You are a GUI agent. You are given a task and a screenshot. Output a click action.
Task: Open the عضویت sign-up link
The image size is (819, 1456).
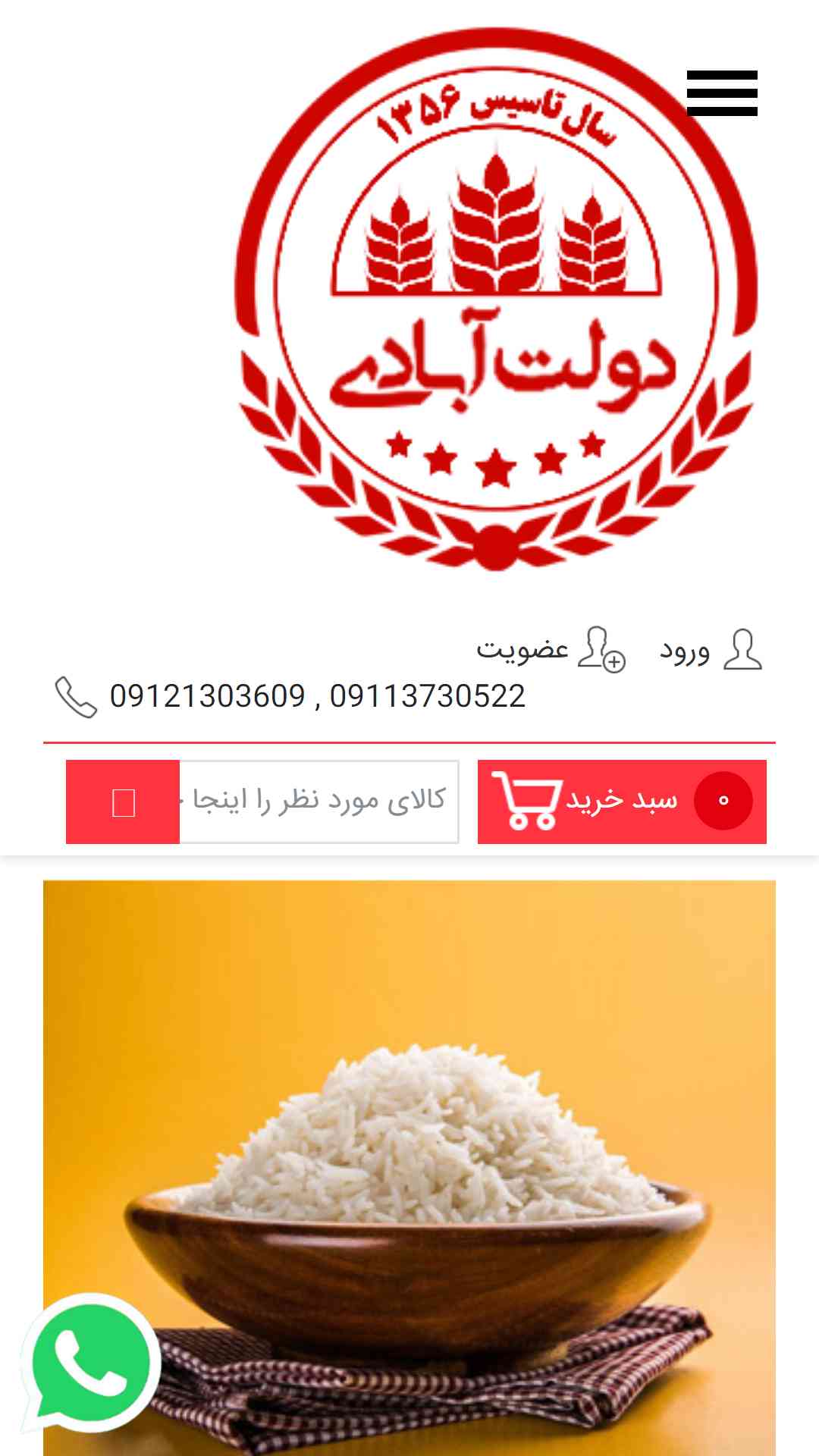(551, 649)
